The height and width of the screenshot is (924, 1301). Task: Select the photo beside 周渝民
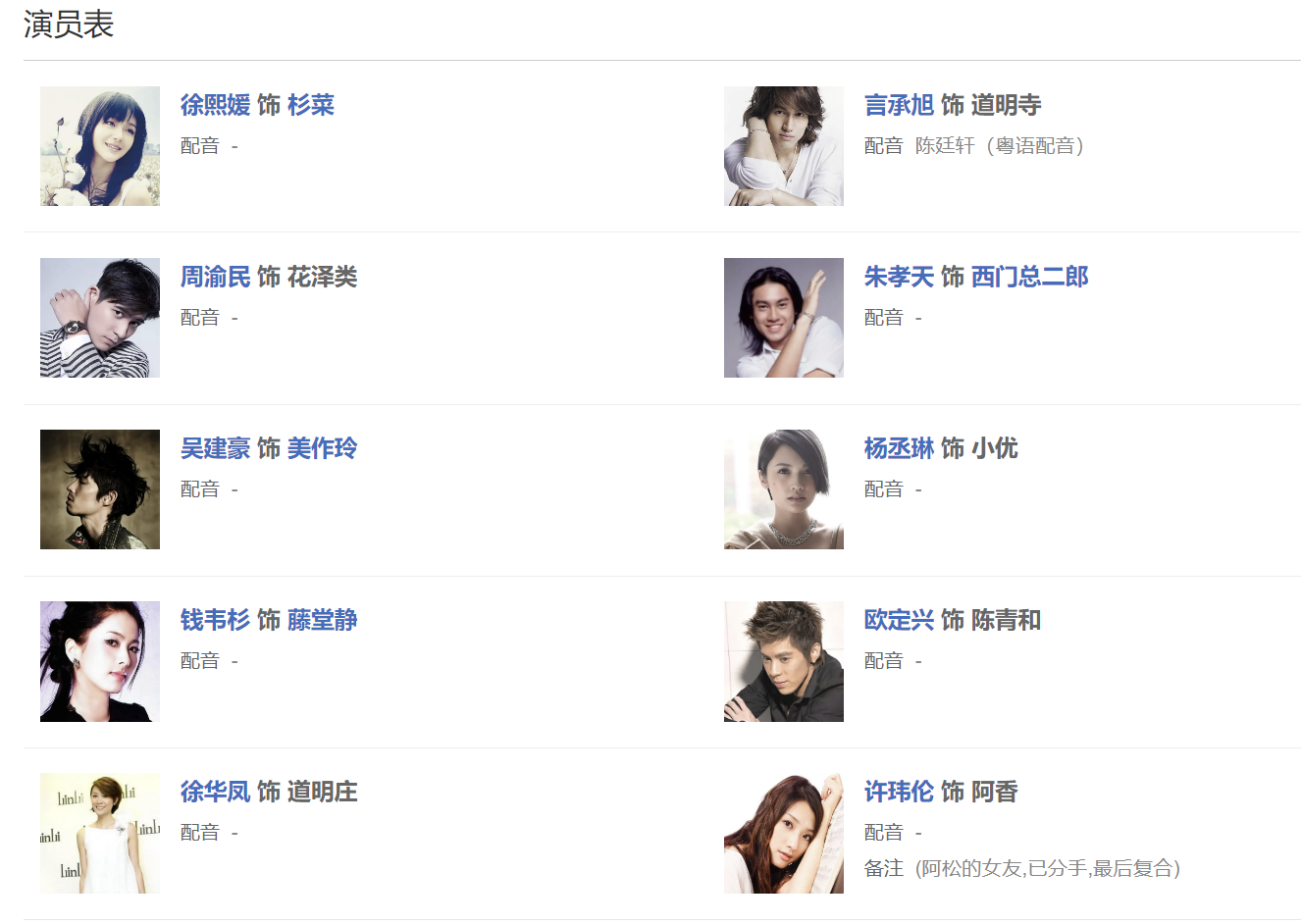[100, 318]
